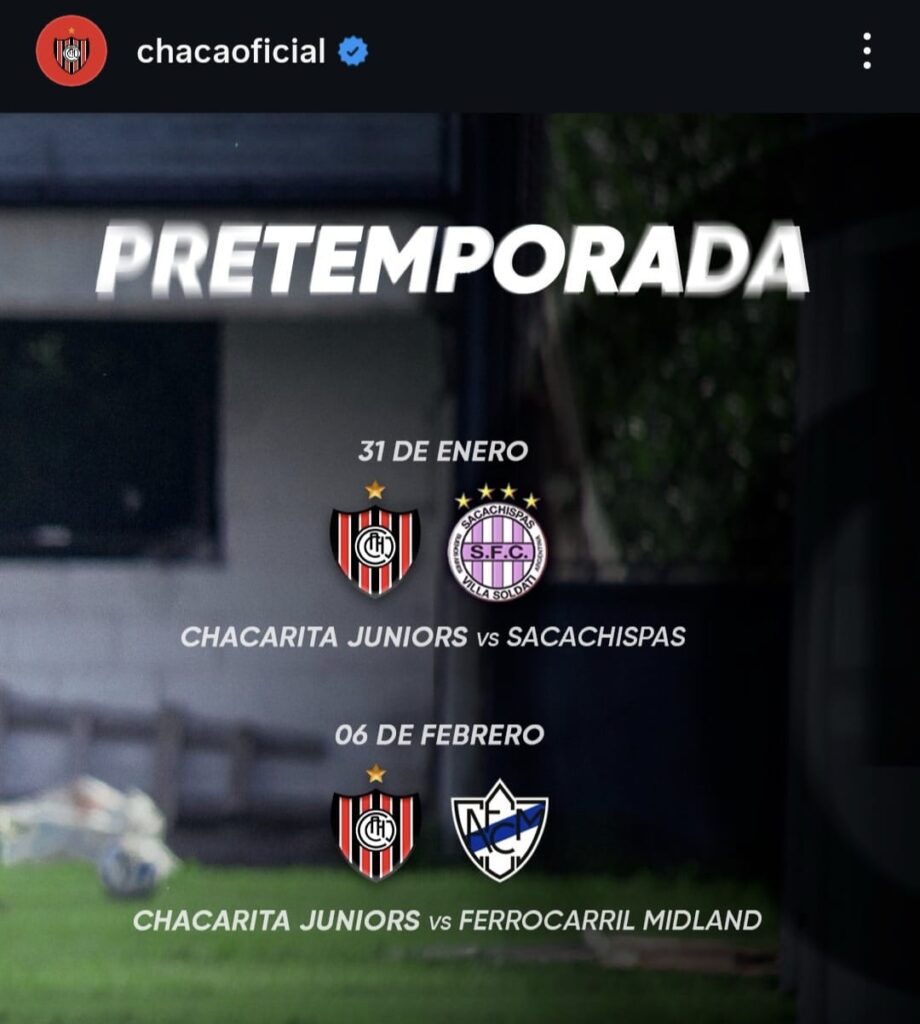Screen dimensions: 920x1024
Task: Open the post's three-dot overflow menu
Action: coord(866,51)
